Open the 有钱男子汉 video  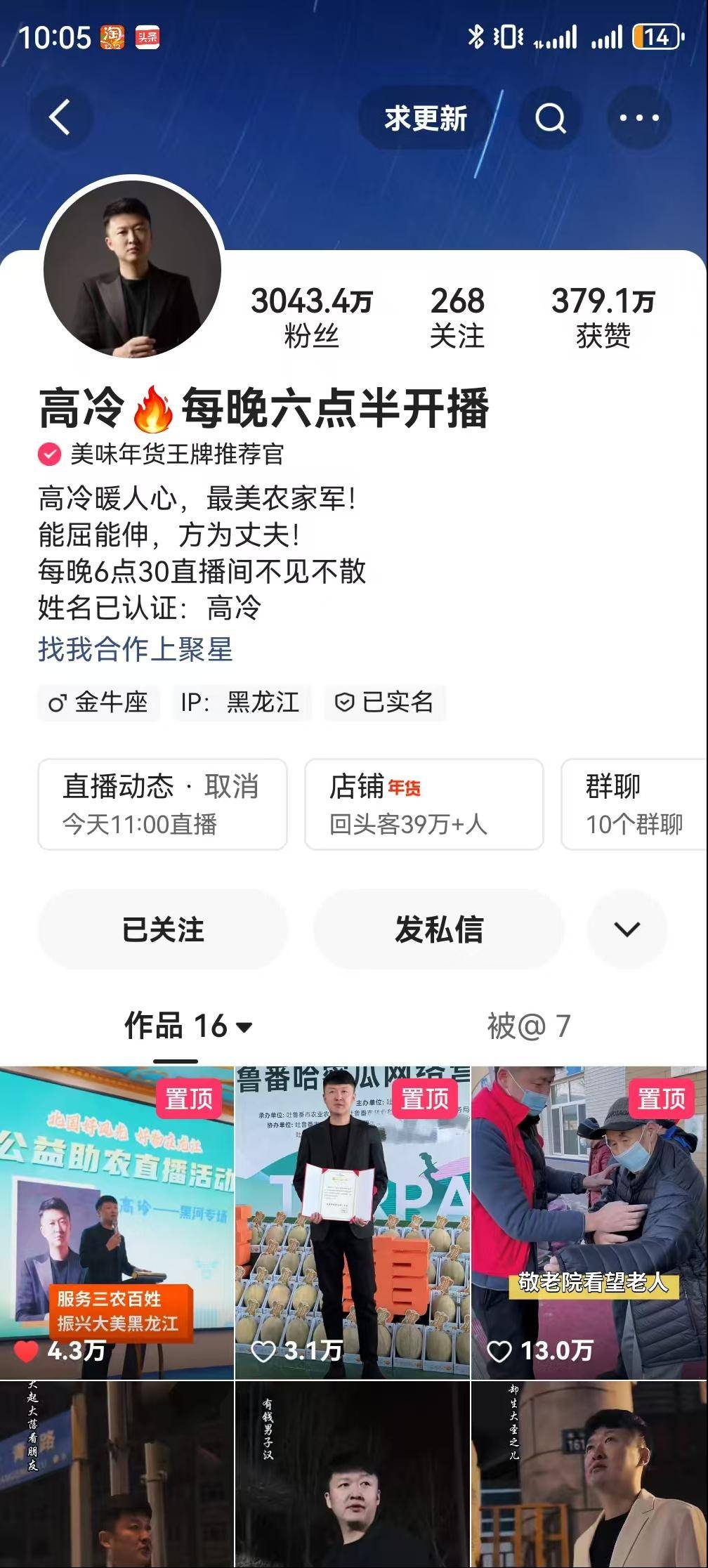[x=353, y=1474]
